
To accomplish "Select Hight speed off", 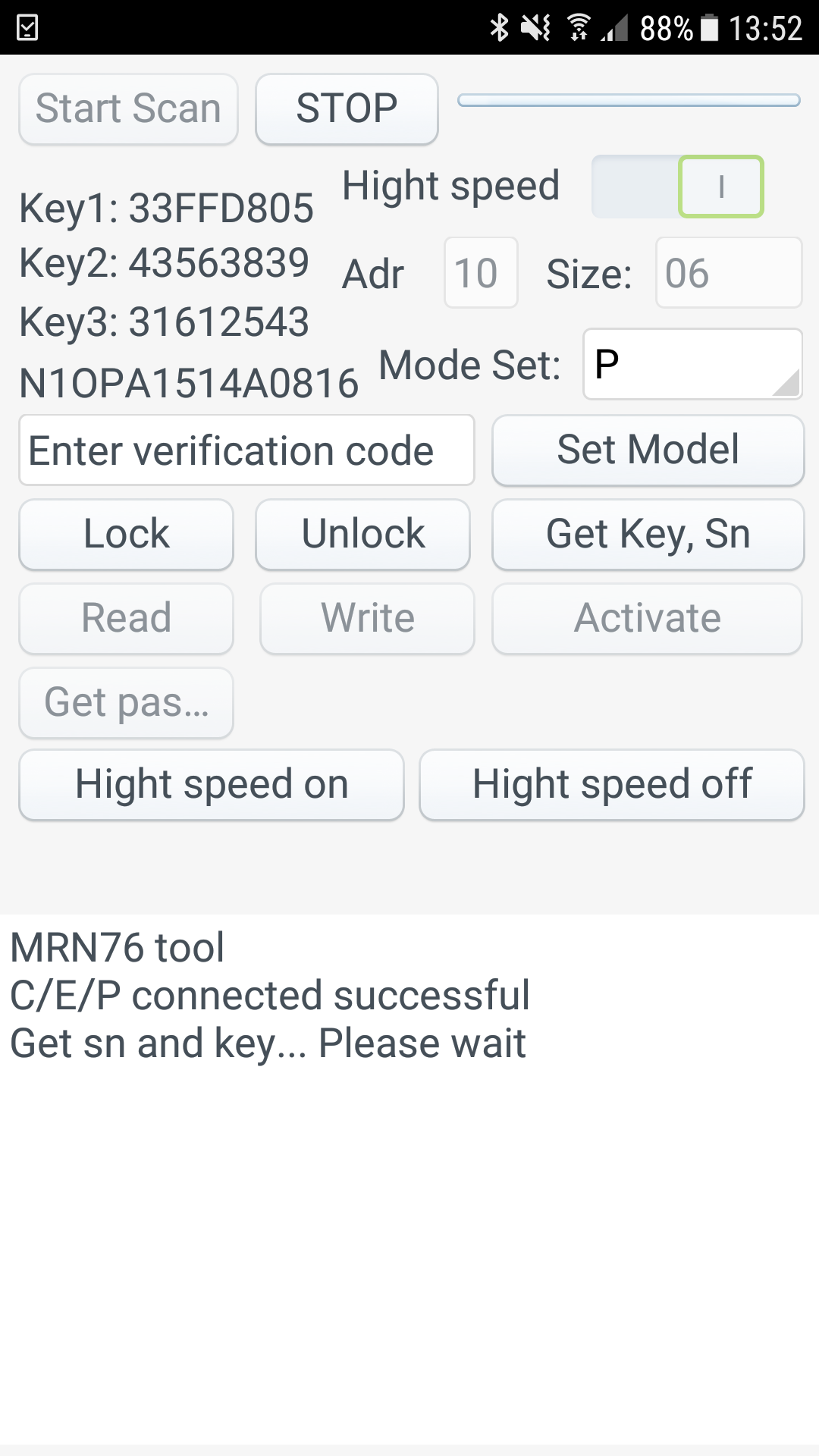I will pyautogui.click(x=611, y=785).
